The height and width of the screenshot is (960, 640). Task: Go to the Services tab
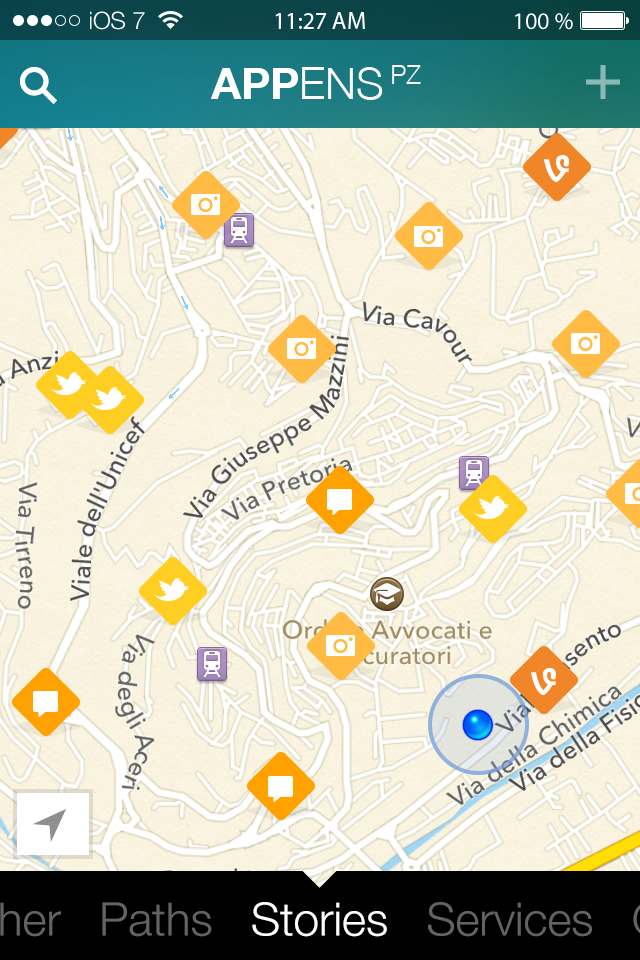tap(509, 920)
